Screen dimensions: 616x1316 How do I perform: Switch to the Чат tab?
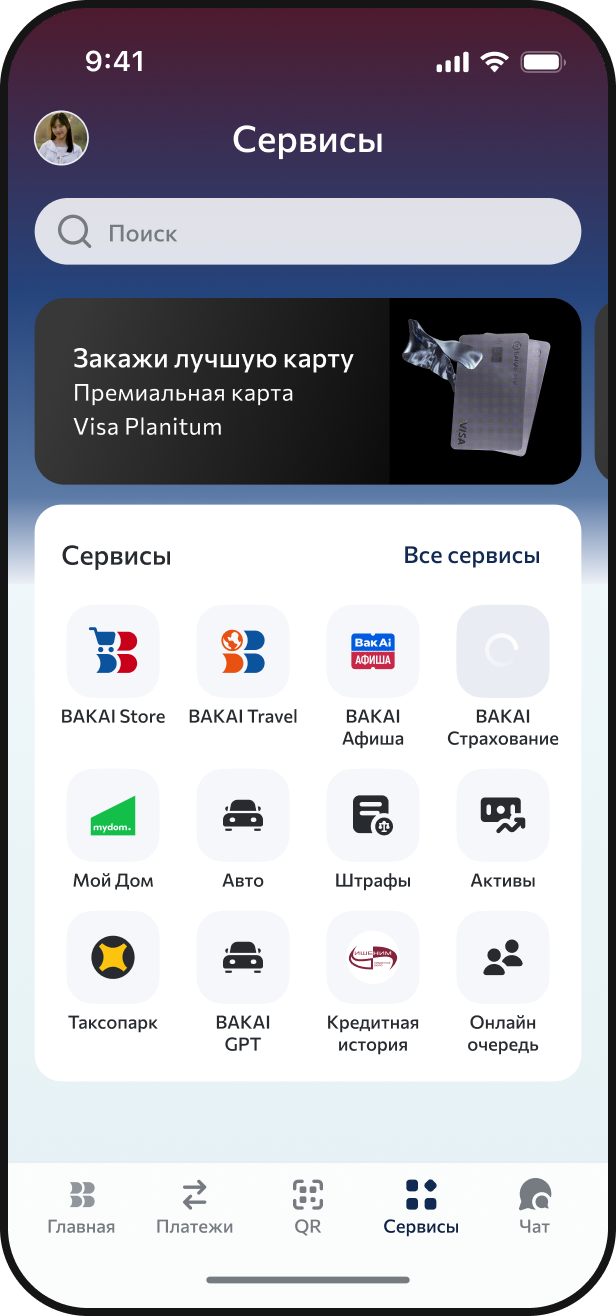[534, 1207]
